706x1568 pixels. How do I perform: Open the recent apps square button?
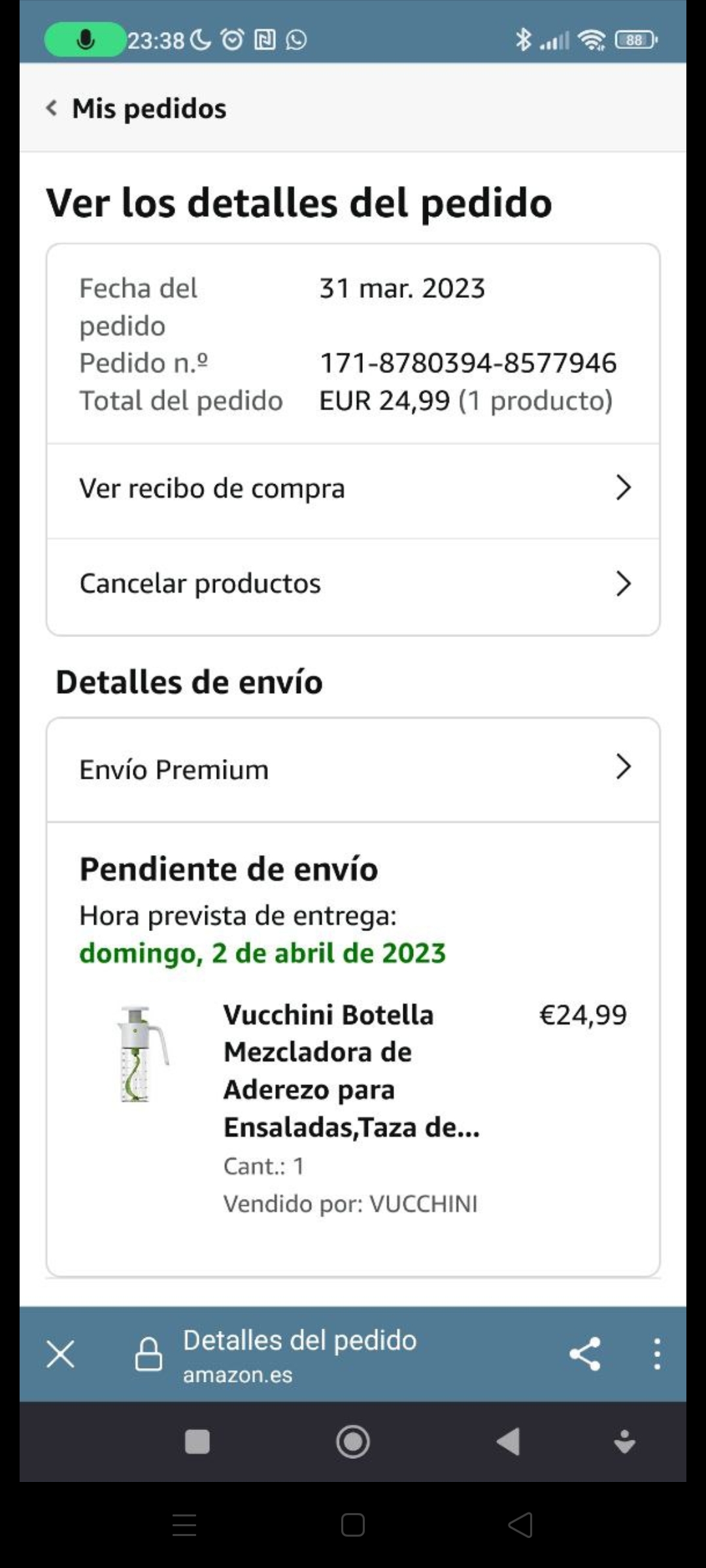coord(197,1442)
